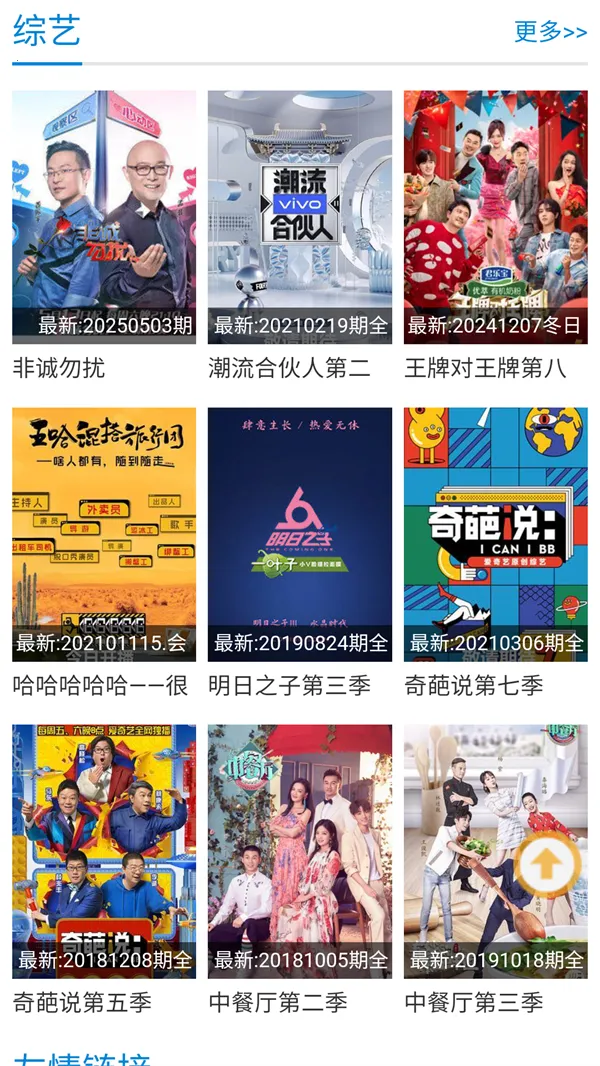Open more variety shows via 更多>>
The width and height of the screenshot is (600, 1066).
[550, 31]
